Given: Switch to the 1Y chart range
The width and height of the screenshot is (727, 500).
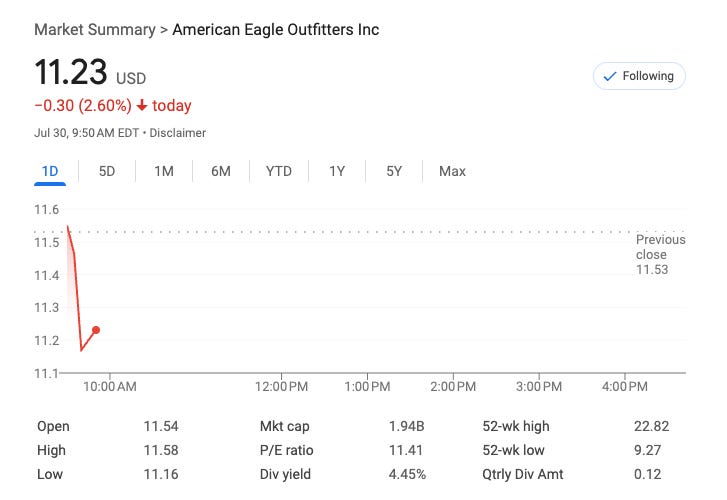Looking at the screenshot, I should [x=337, y=171].
